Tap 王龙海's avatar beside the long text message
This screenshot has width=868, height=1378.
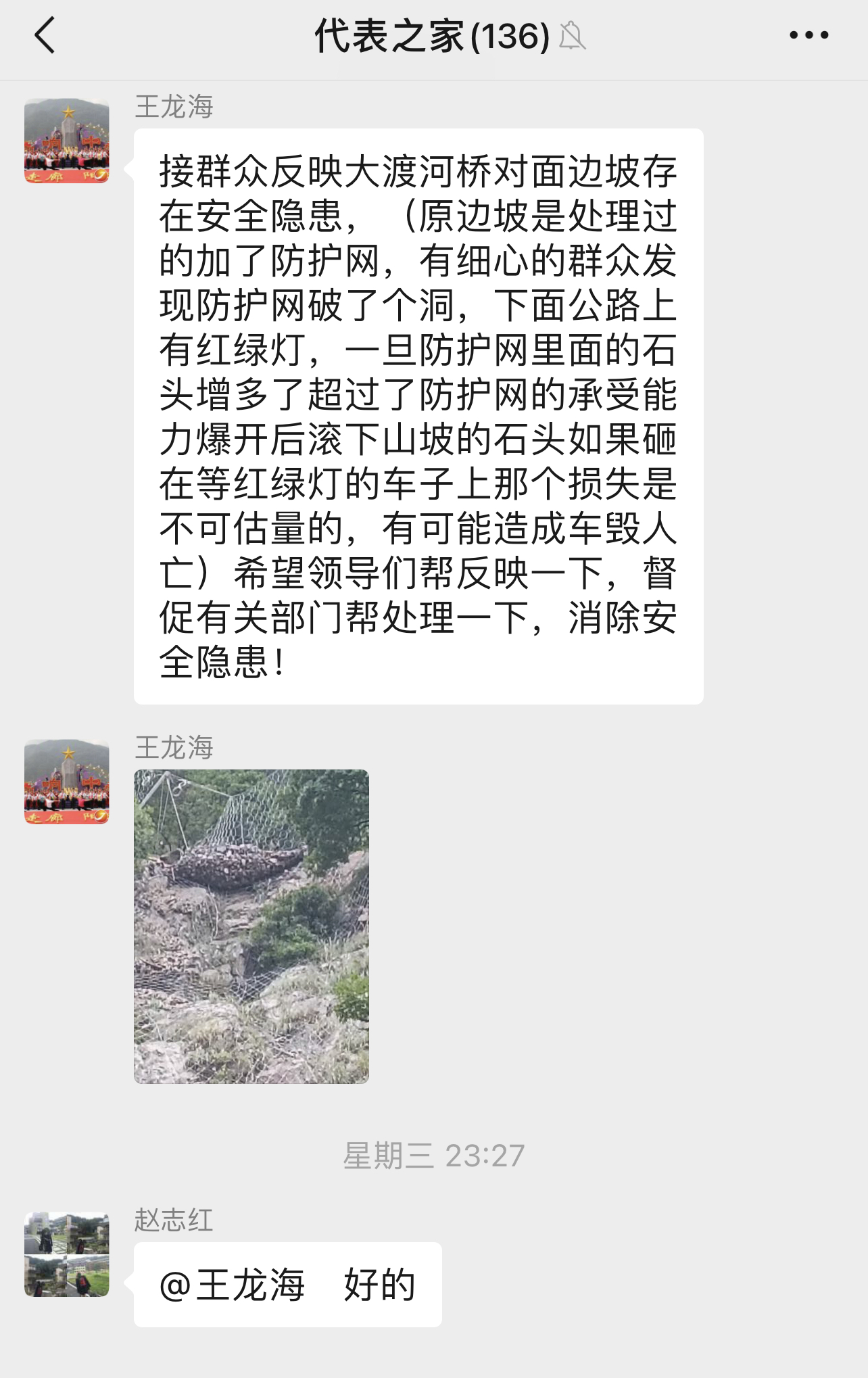click(x=67, y=141)
